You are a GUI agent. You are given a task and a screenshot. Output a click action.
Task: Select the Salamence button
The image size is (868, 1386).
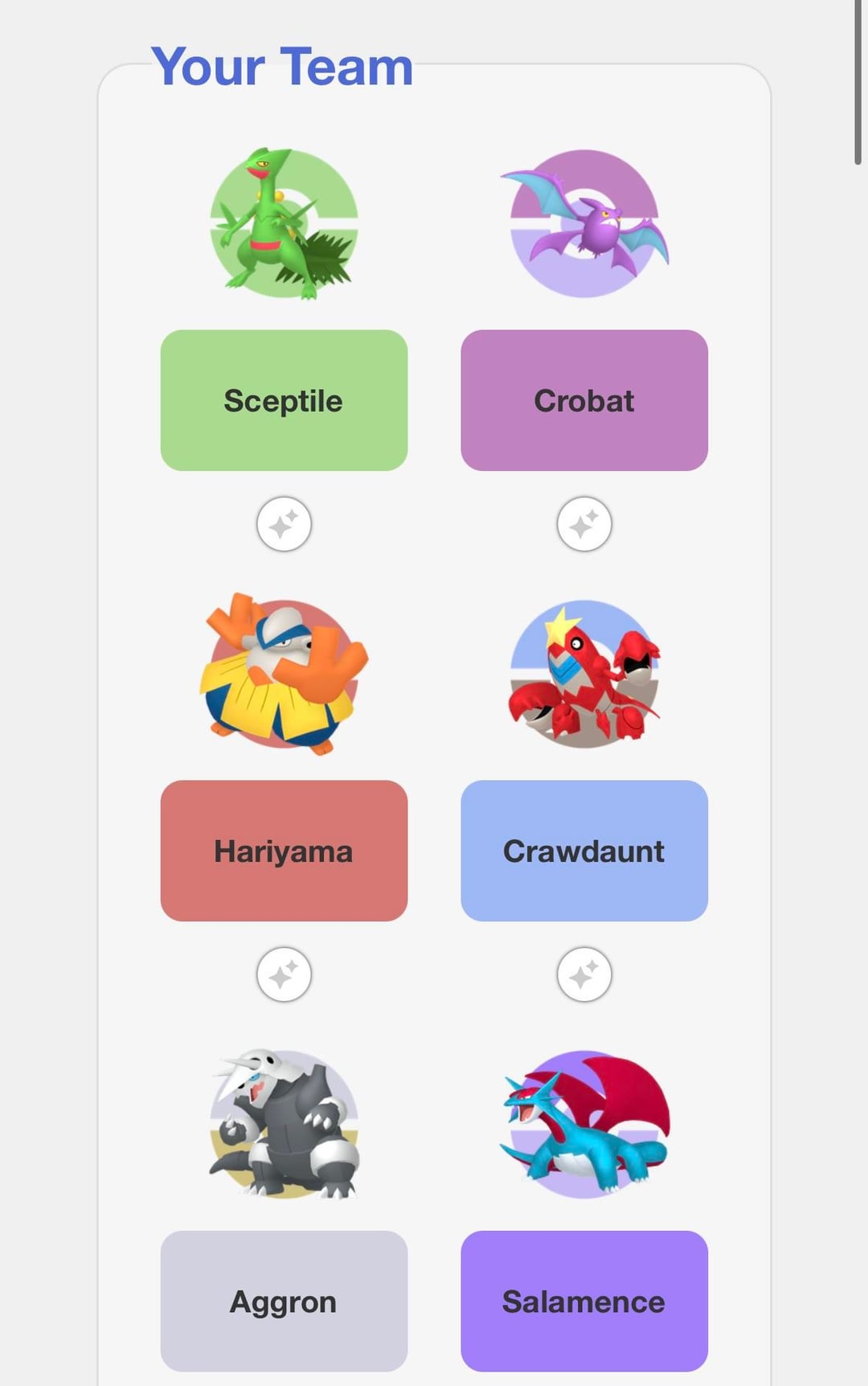click(x=584, y=1301)
